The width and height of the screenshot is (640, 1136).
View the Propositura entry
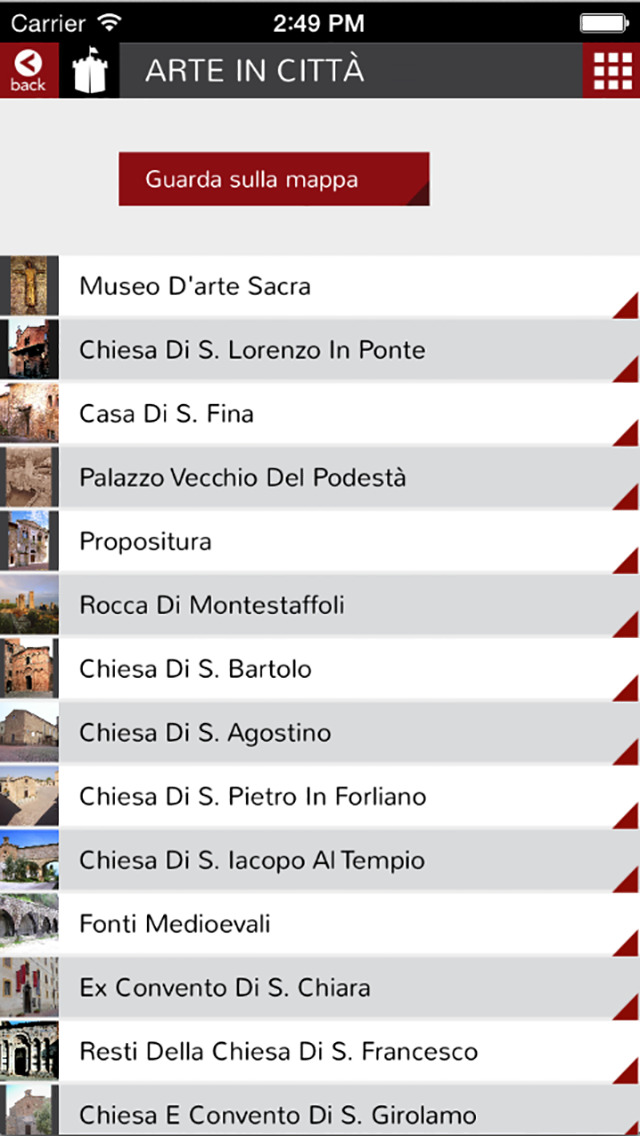(320, 541)
